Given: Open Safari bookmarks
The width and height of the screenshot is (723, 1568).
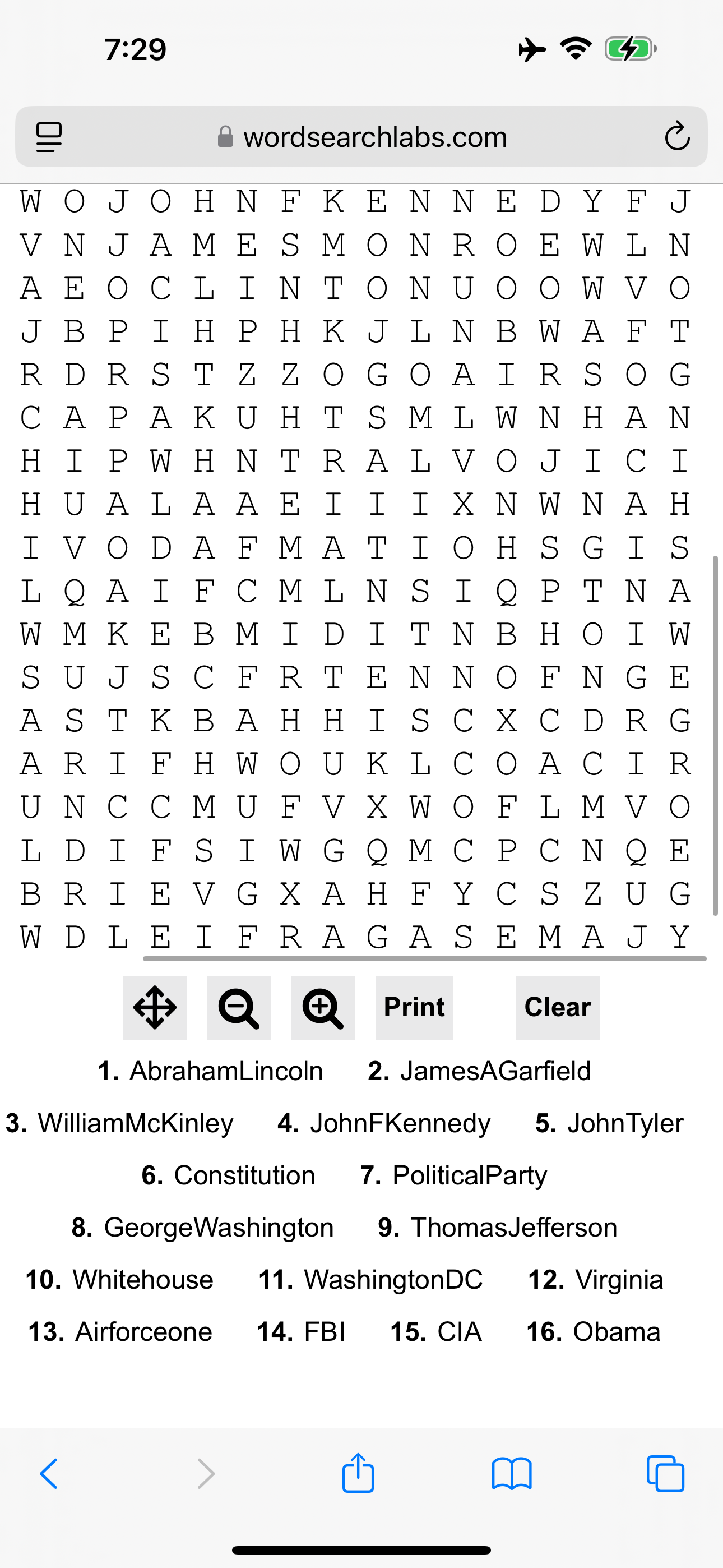Looking at the screenshot, I should pyautogui.click(x=512, y=1474).
